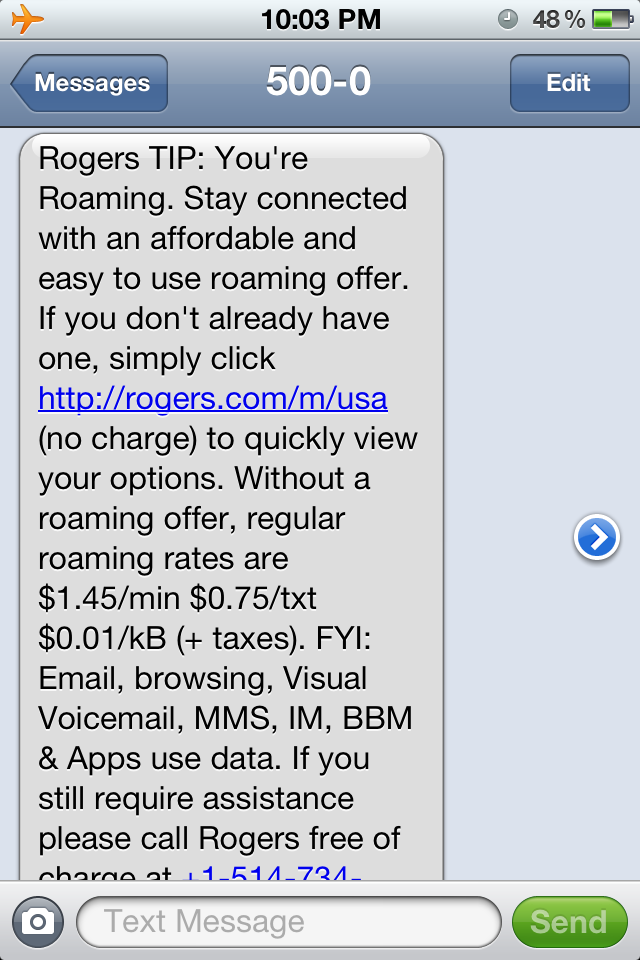Open the blue arrow detail icon

[x=596, y=539]
